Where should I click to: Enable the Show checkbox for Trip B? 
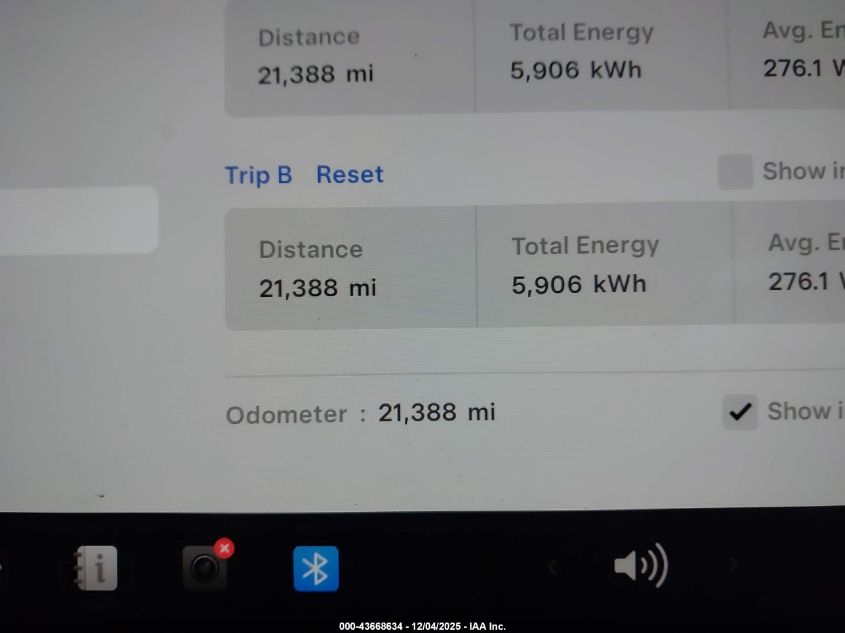(x=735, y=172)
